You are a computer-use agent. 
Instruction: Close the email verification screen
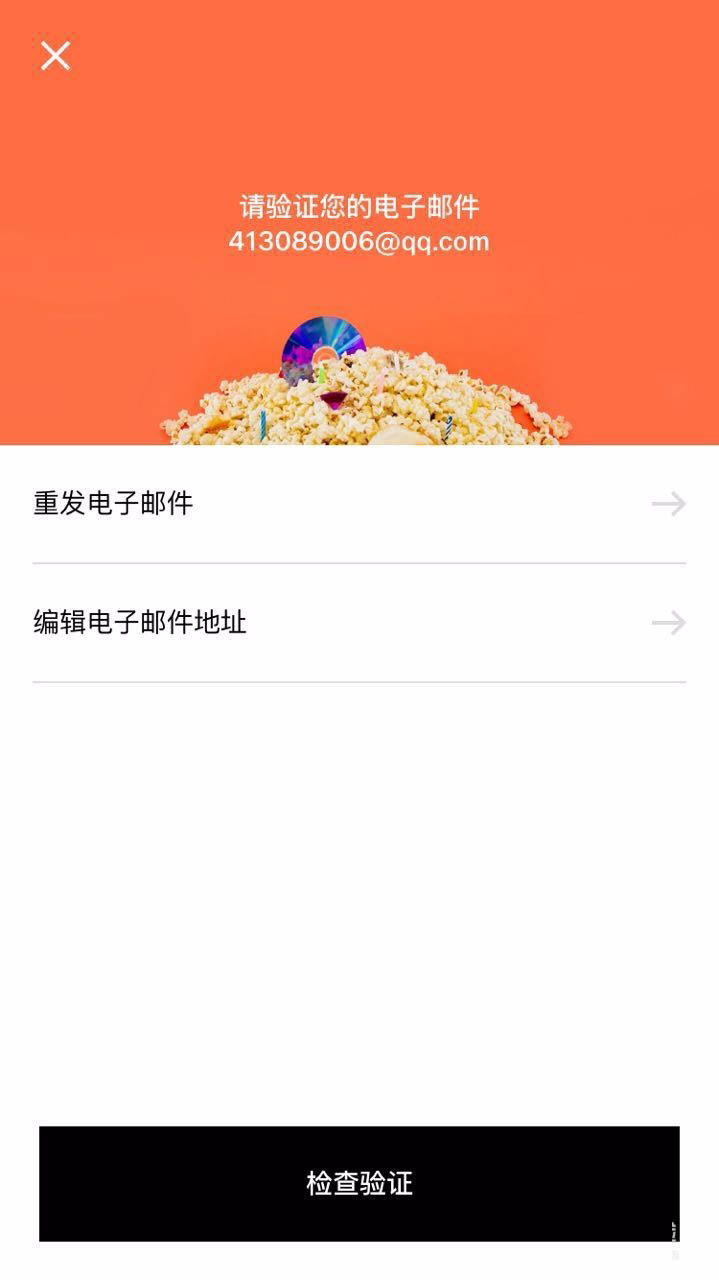pyautogui.click(x=55, y=56)
